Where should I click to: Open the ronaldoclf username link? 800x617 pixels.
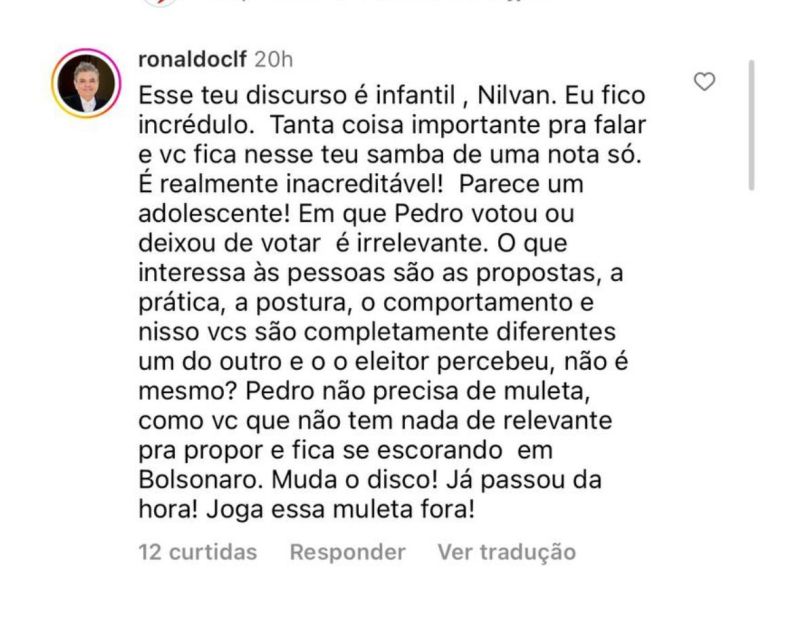193,59
